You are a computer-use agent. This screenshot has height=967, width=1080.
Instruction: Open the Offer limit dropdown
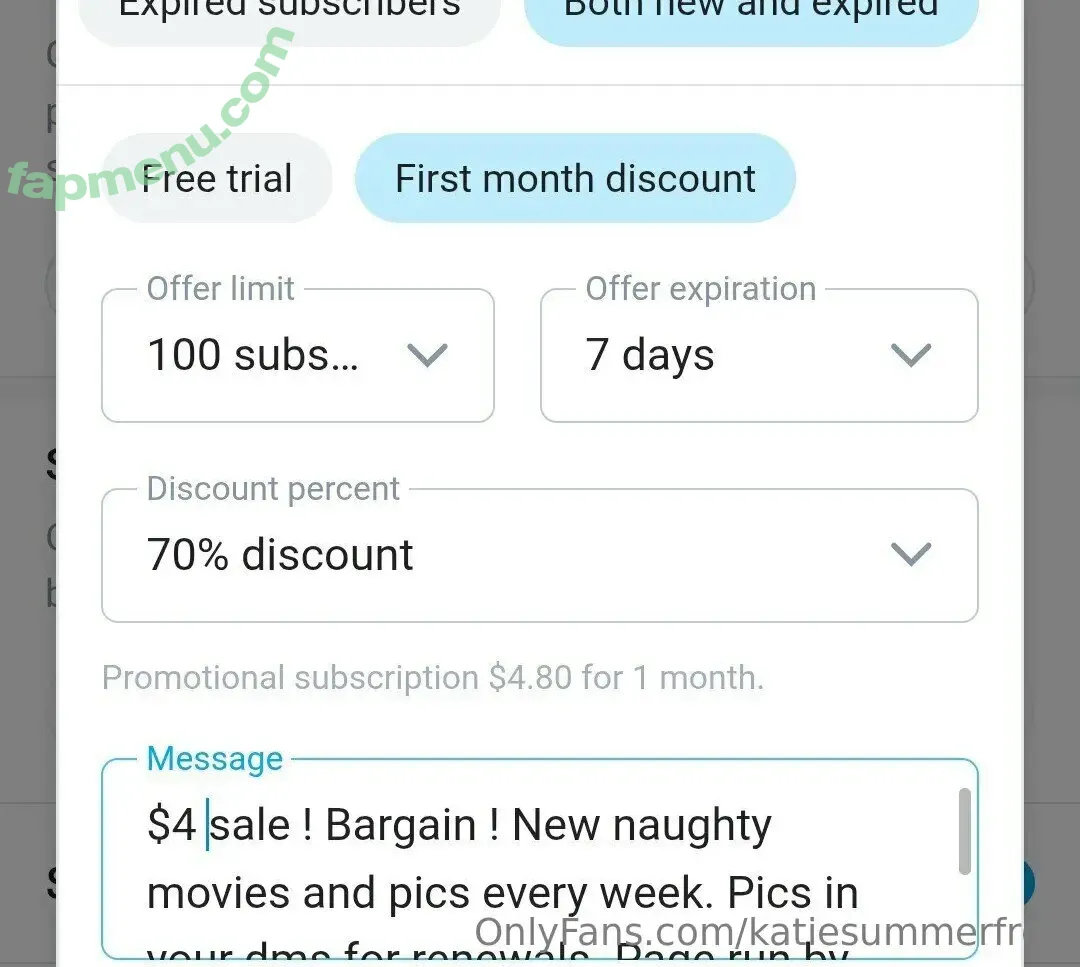pos(298,356)
